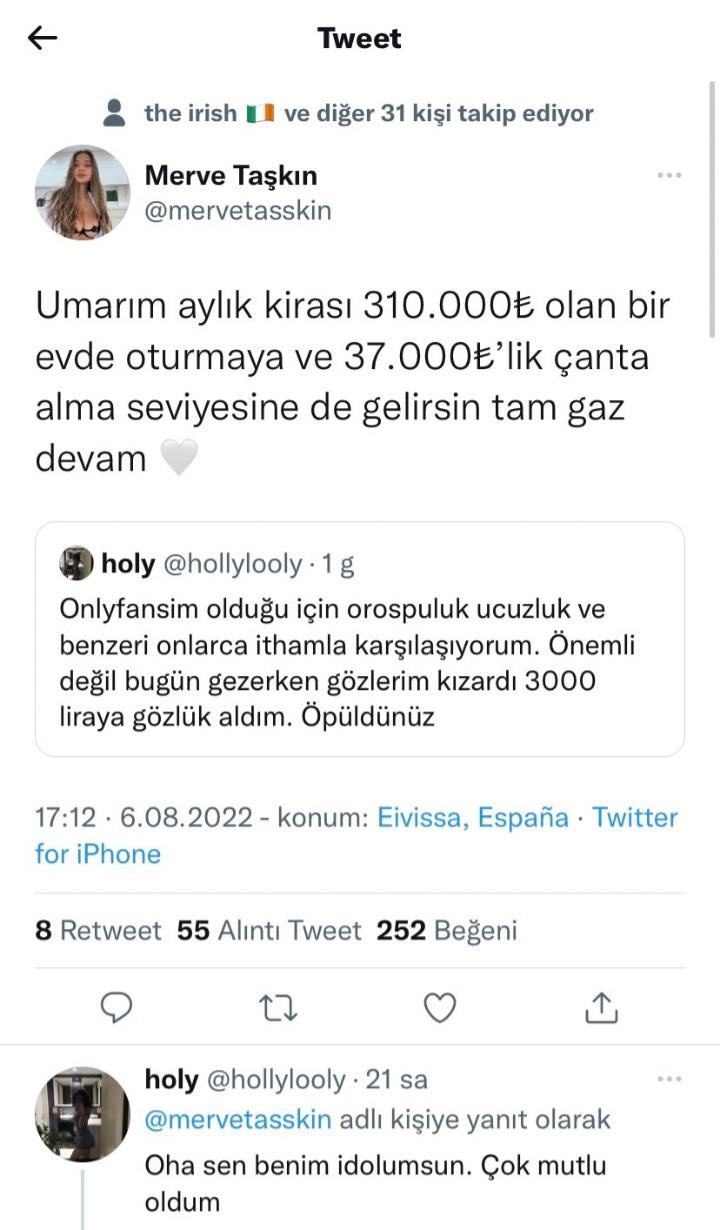Open holy's avatar in the reply
The image size is (720, 1230).
pyautogui.click(x=82, y=1113)
